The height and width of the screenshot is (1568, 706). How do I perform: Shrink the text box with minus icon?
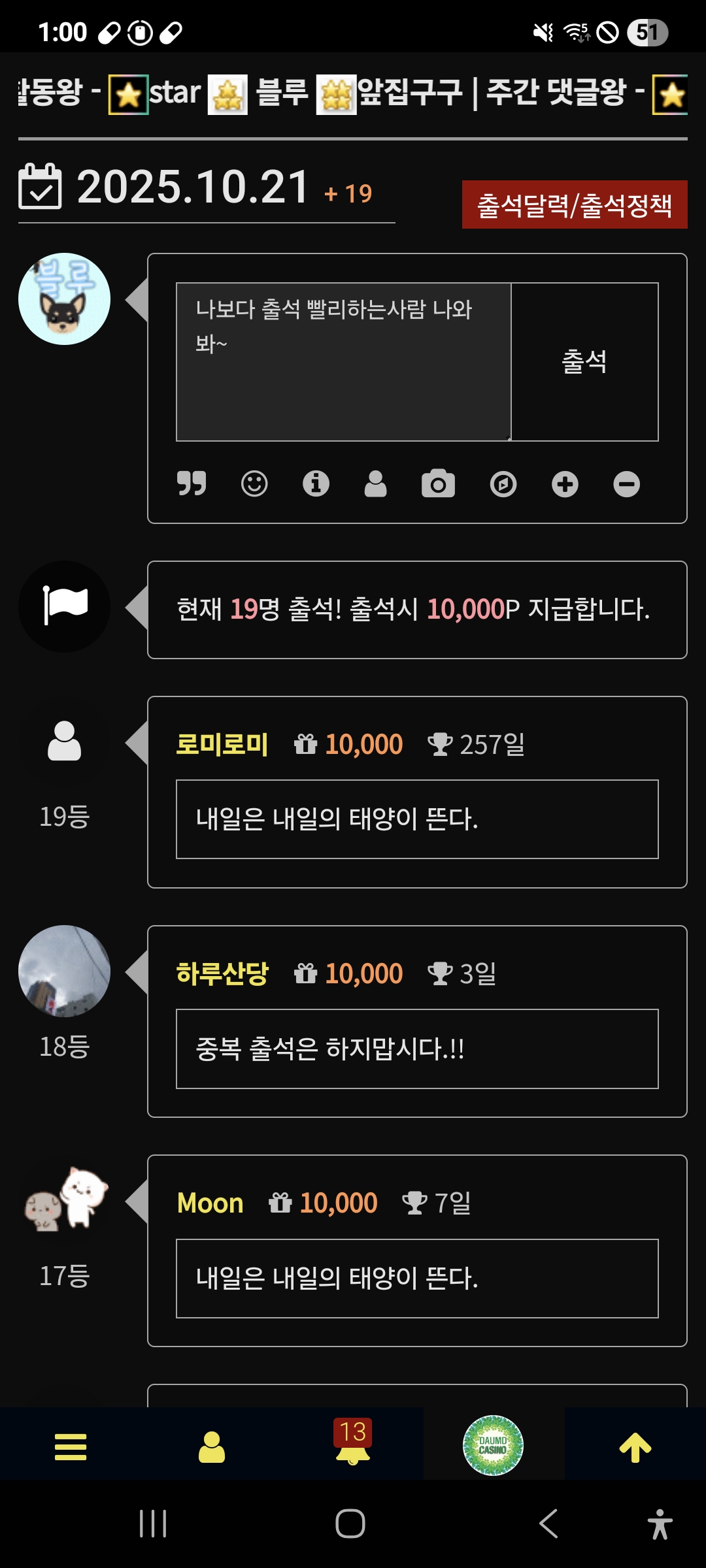(x=626, y=484)
